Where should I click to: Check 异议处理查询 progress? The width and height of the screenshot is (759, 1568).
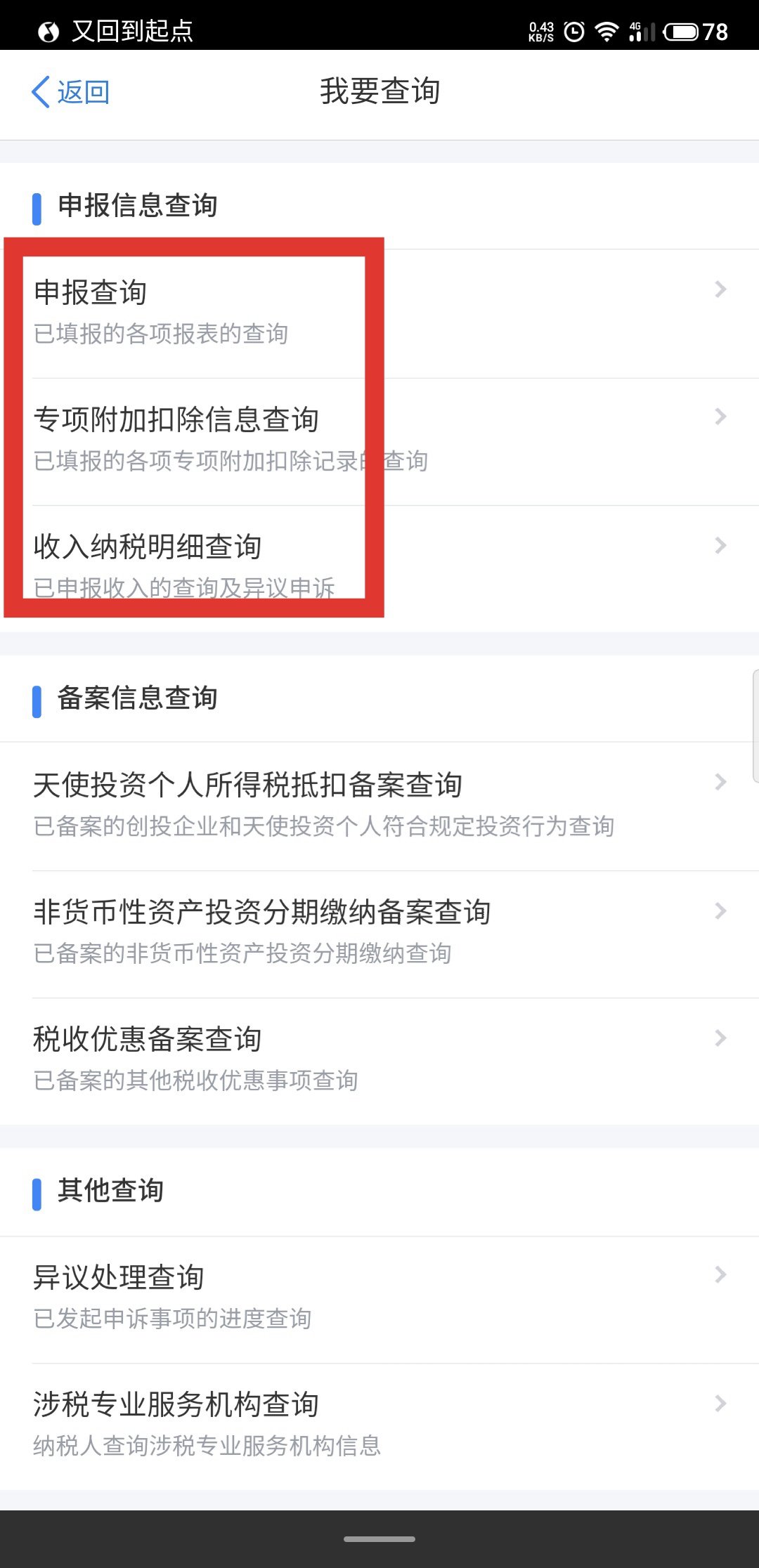pyautogui.click(x=379, y=1297)
